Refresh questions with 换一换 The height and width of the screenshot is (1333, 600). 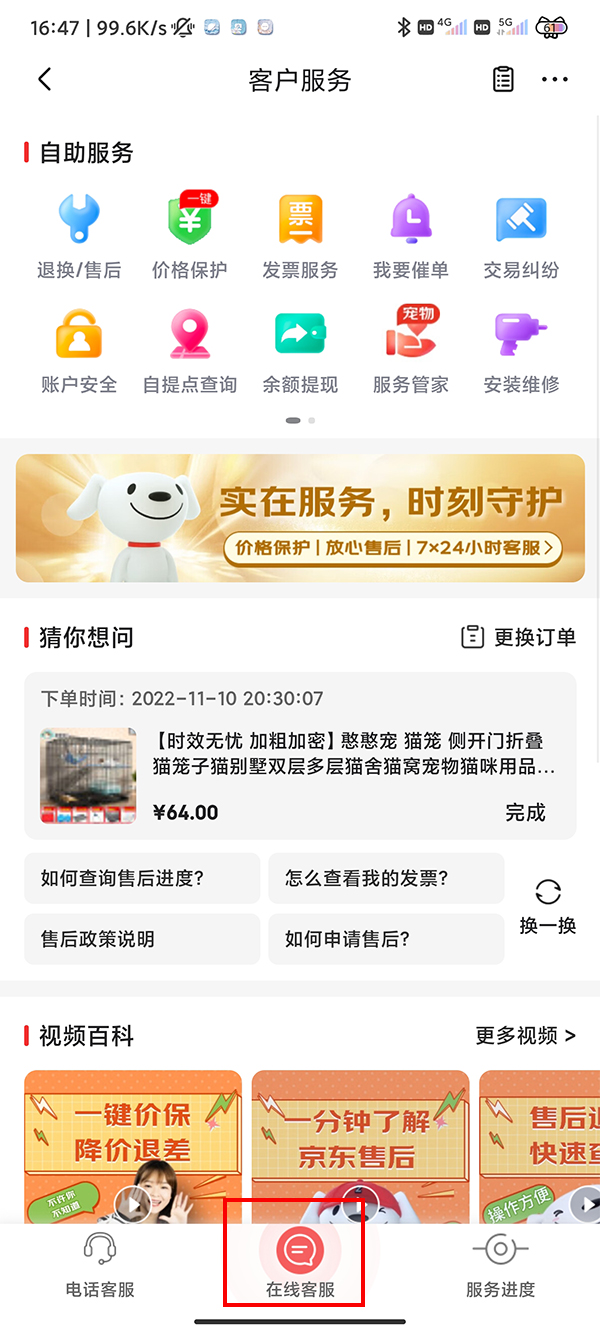(548, 907)
